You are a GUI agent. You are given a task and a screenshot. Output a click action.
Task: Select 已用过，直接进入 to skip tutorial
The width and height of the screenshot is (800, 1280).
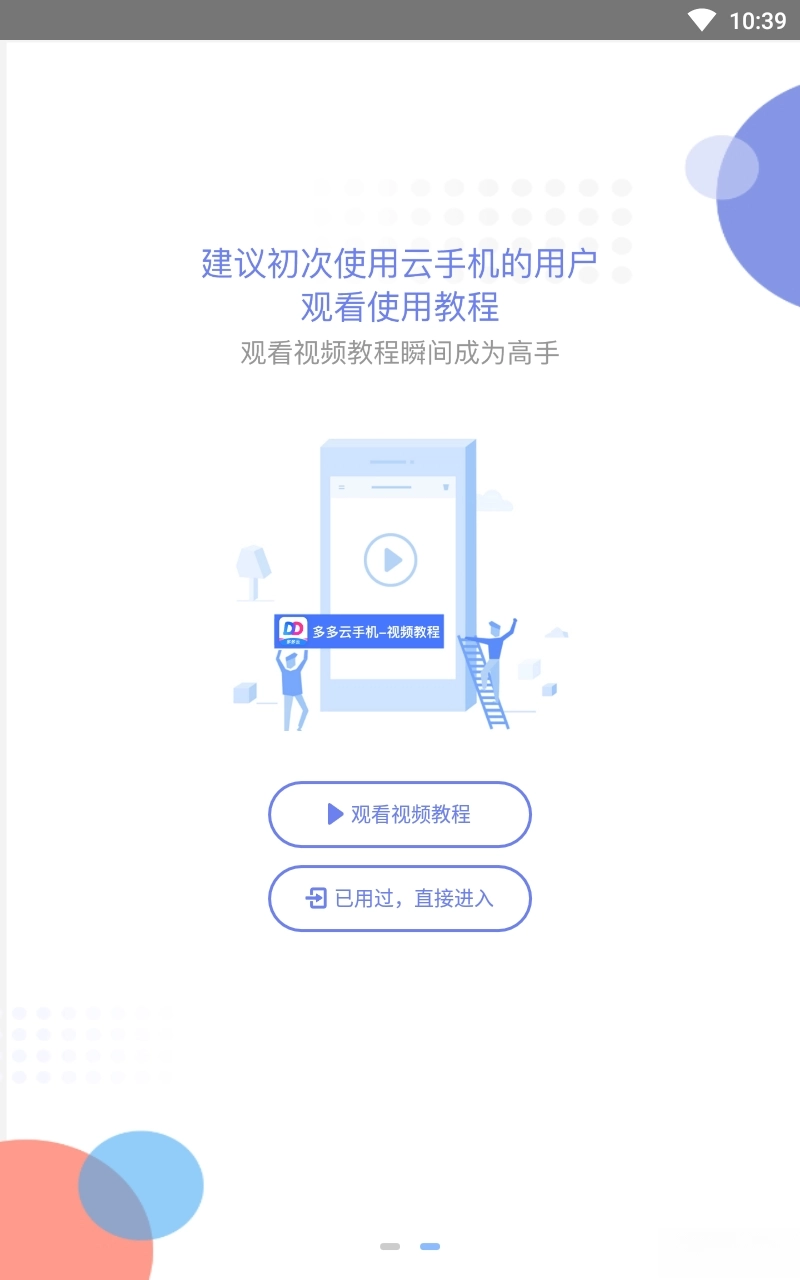400,898
